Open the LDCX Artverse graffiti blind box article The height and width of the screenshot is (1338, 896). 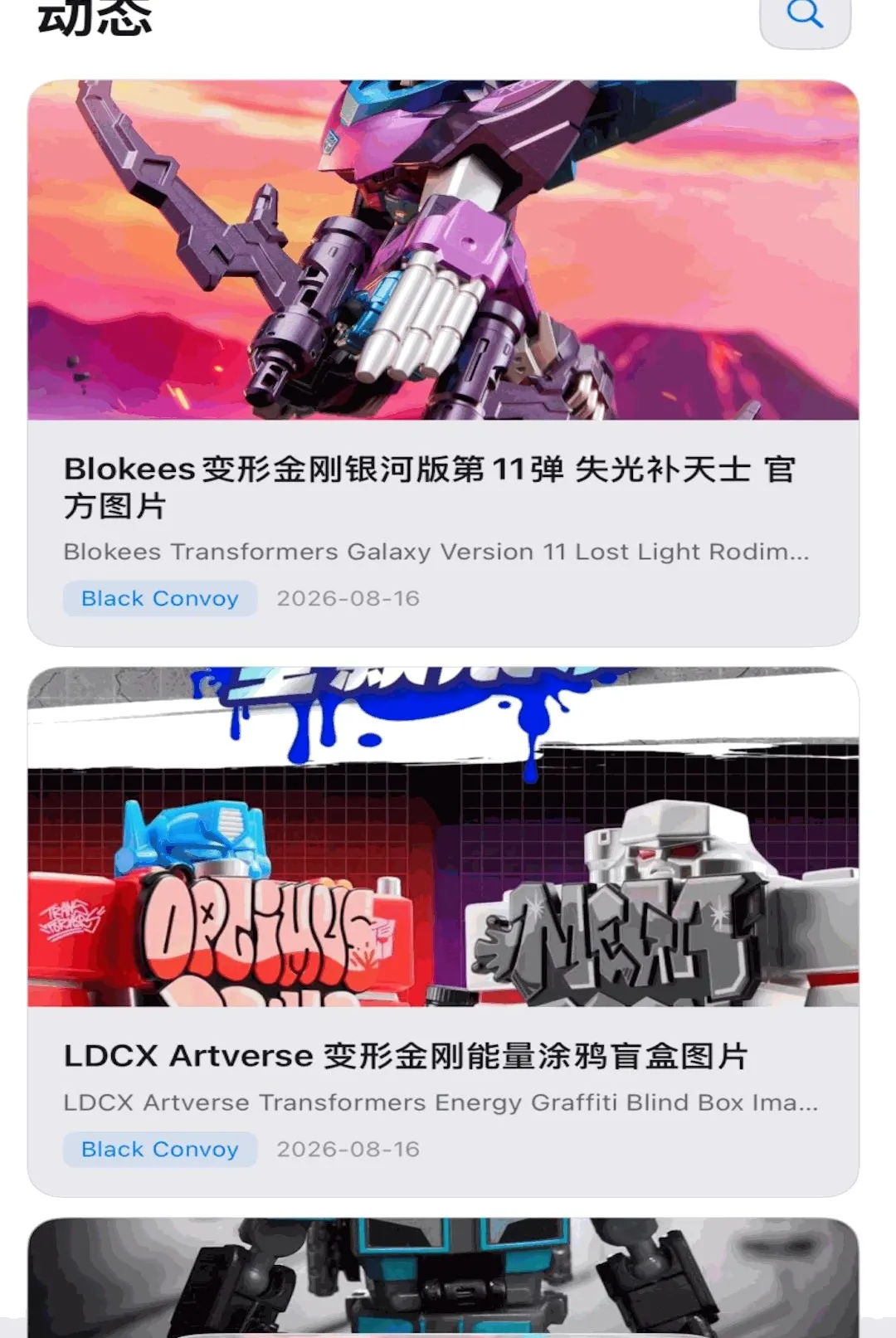pos(443,932)
